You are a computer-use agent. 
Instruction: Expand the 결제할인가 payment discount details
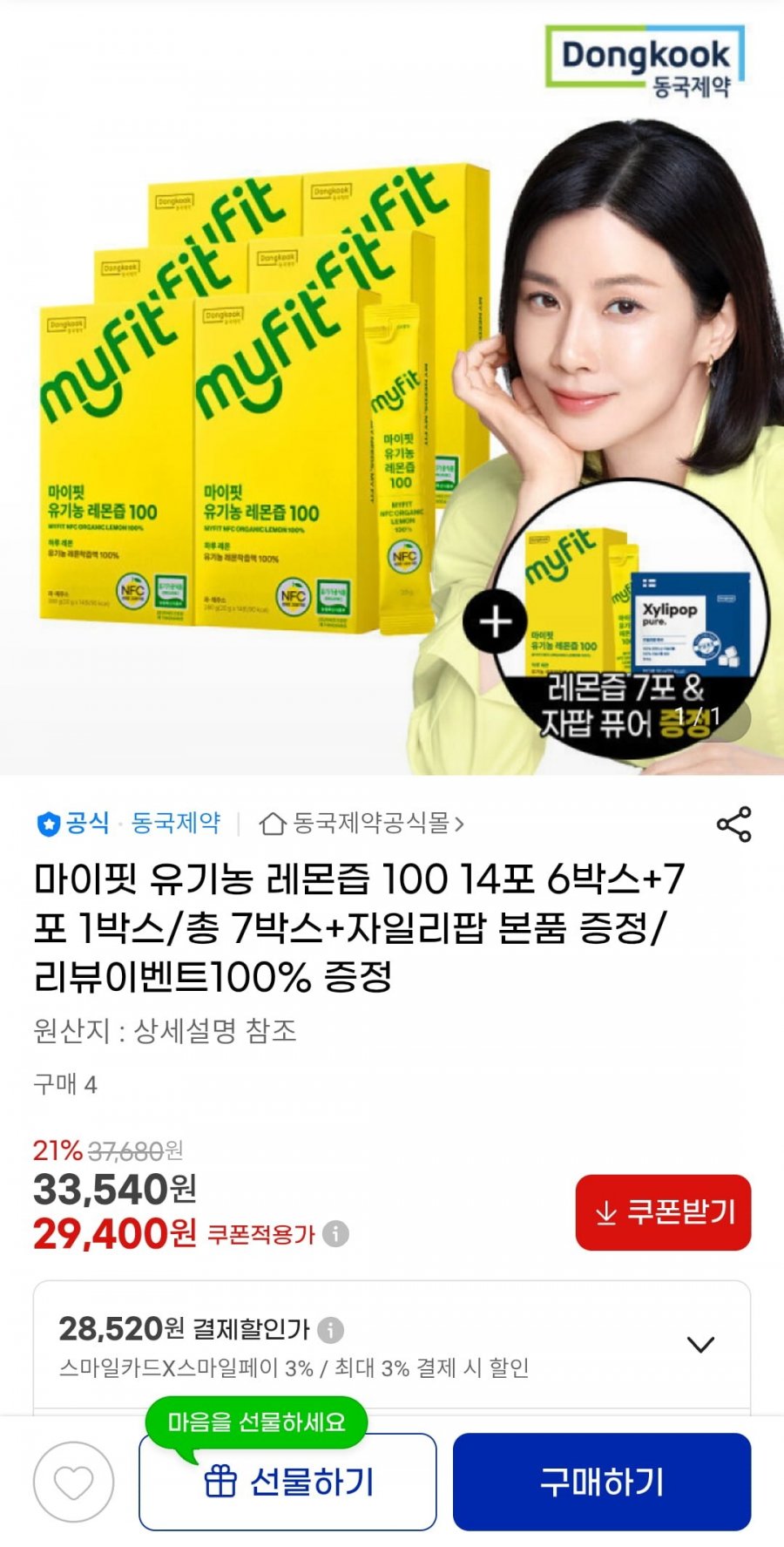(700, 1345)
